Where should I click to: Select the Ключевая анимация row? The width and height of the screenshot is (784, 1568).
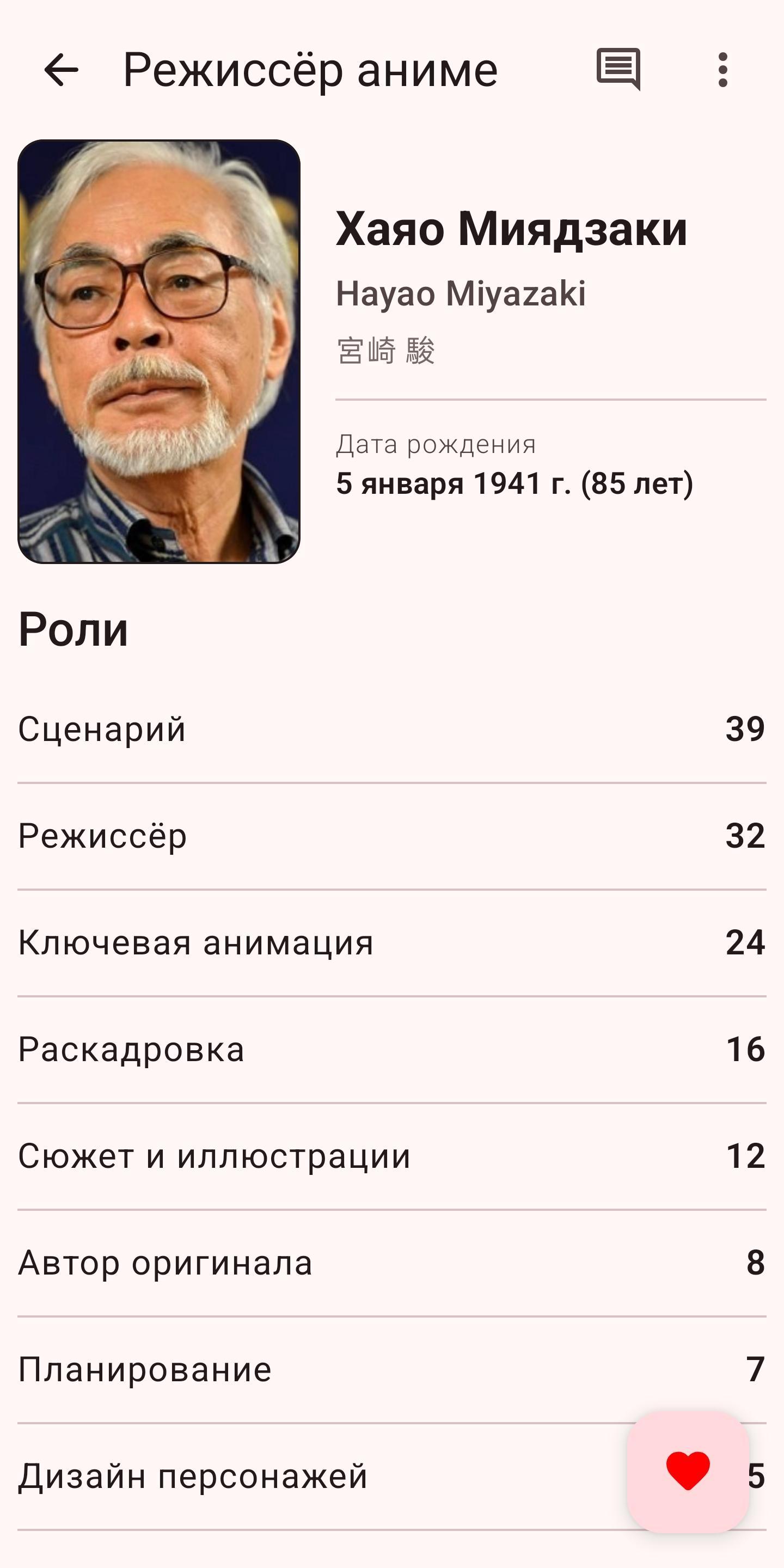point(391,943)
